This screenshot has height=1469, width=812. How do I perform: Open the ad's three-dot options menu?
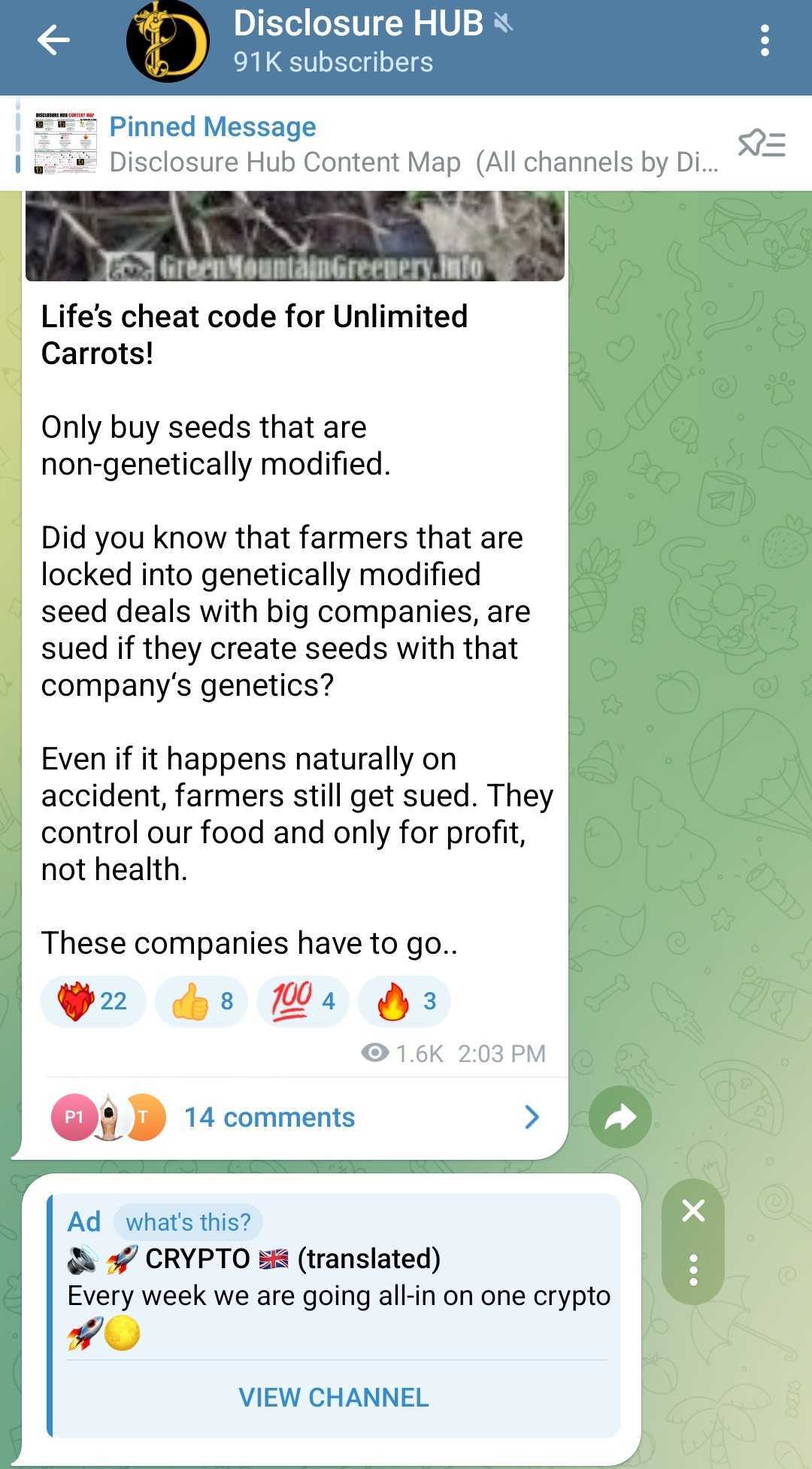692,1267
